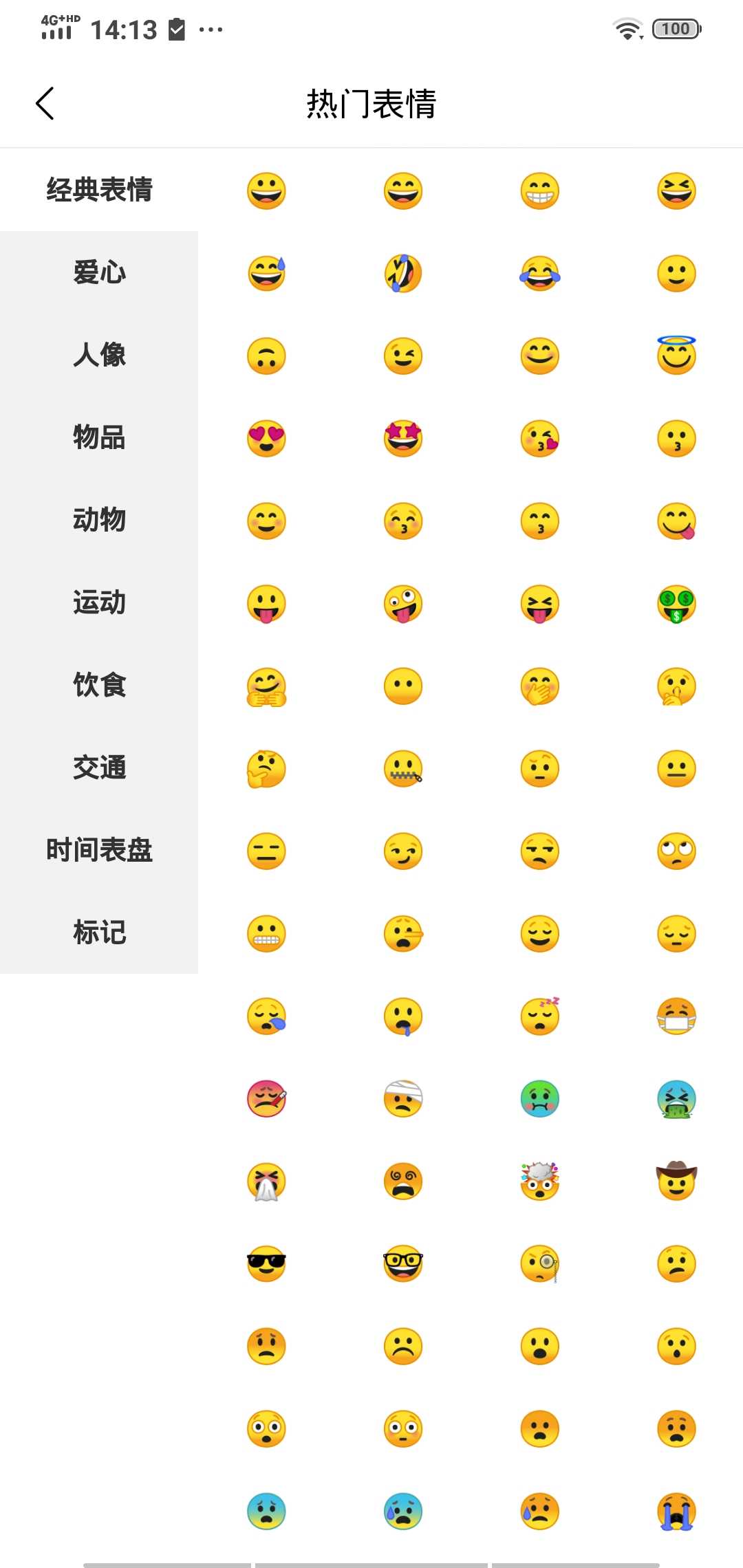Select the money-mouth face emoji
Screen dimensions: 743x1568
(676, 603)
